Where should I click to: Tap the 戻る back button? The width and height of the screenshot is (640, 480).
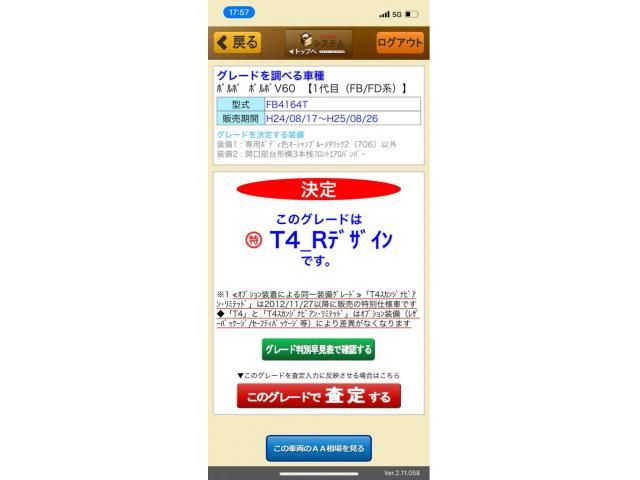pos(237,42)
